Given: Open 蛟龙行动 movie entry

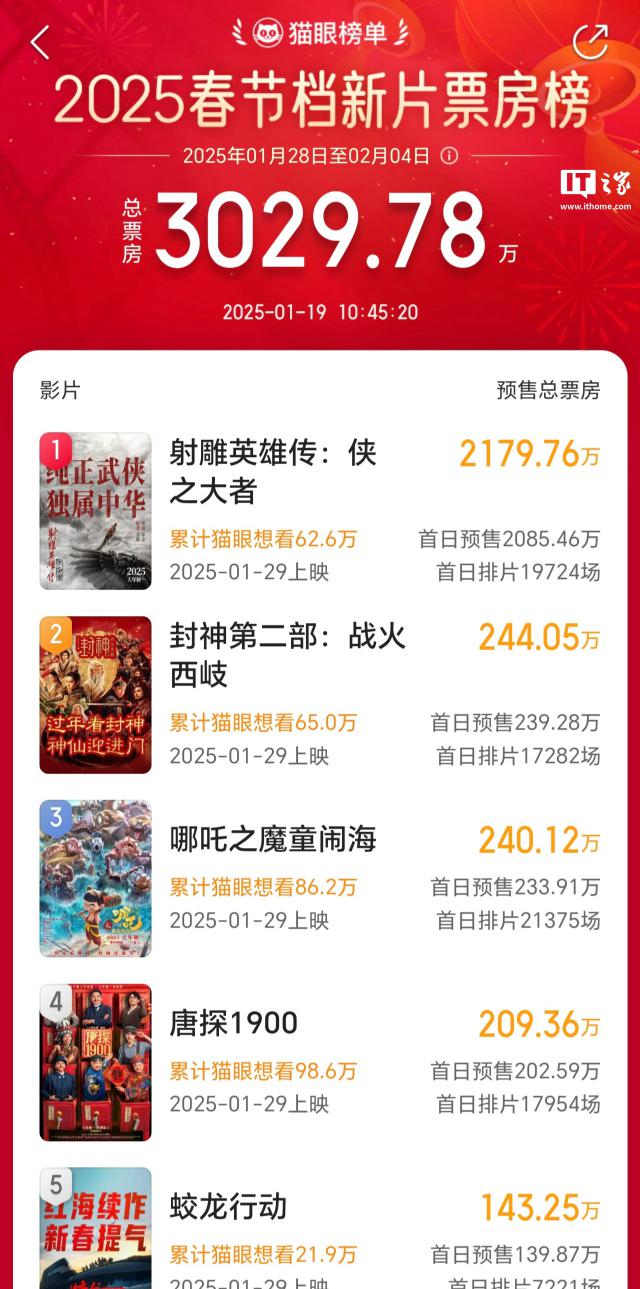Looking at the screenshot, I should click(x=228, y=1206).
